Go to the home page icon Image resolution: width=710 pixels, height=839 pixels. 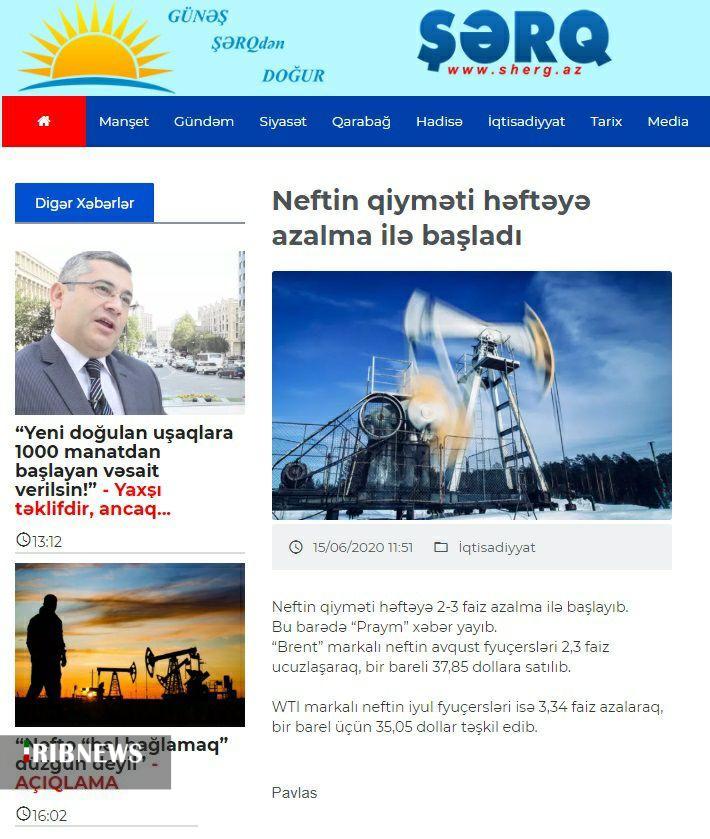(x=43, y=121)
